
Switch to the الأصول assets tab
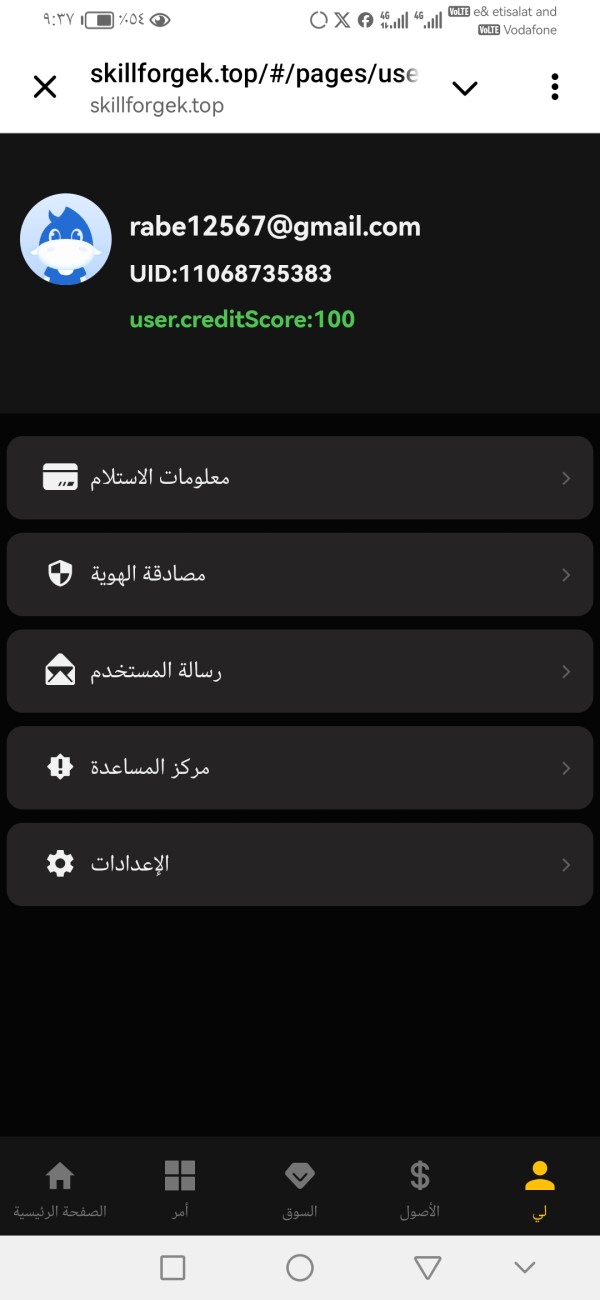[x=420, y=1190]
